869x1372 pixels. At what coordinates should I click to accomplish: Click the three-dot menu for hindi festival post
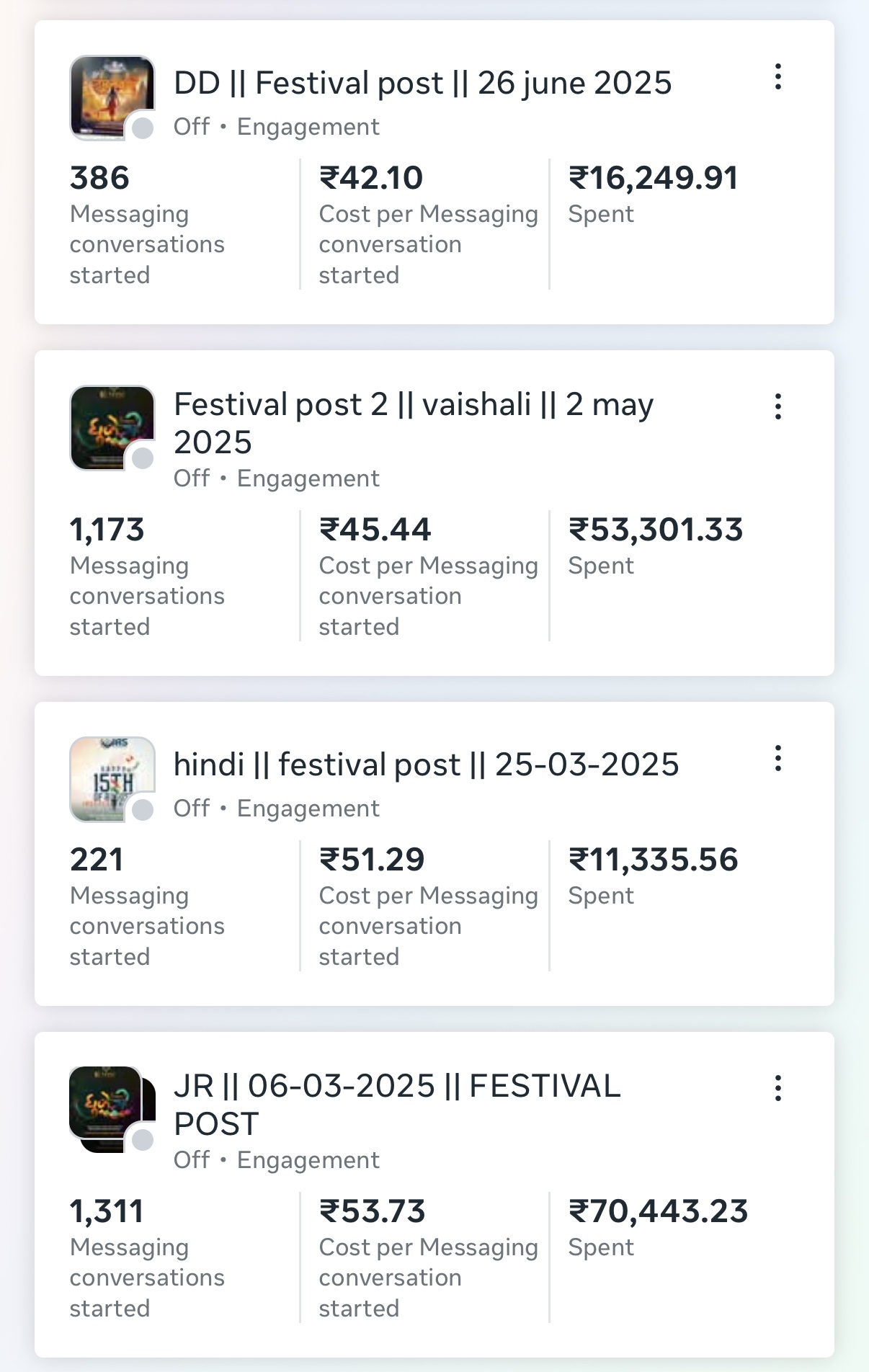(x=778, y=759)
